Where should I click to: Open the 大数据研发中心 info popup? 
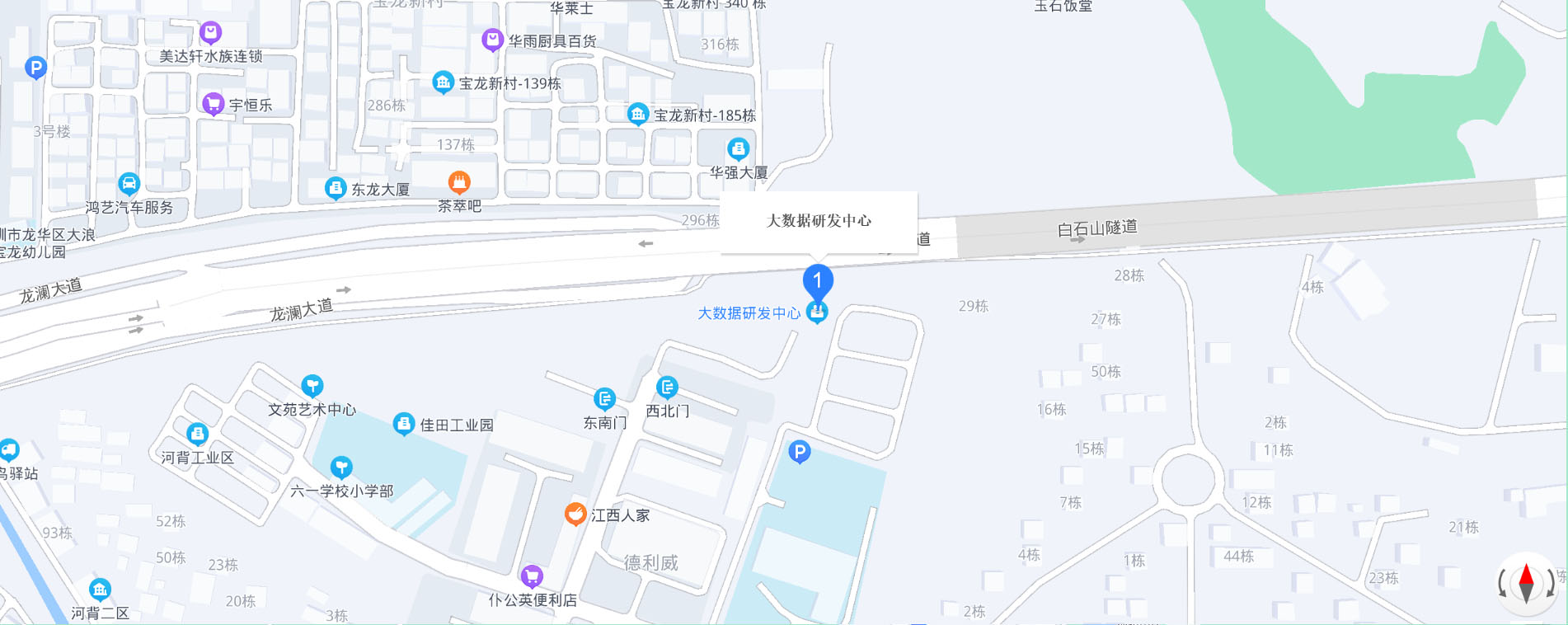point(819,221)
